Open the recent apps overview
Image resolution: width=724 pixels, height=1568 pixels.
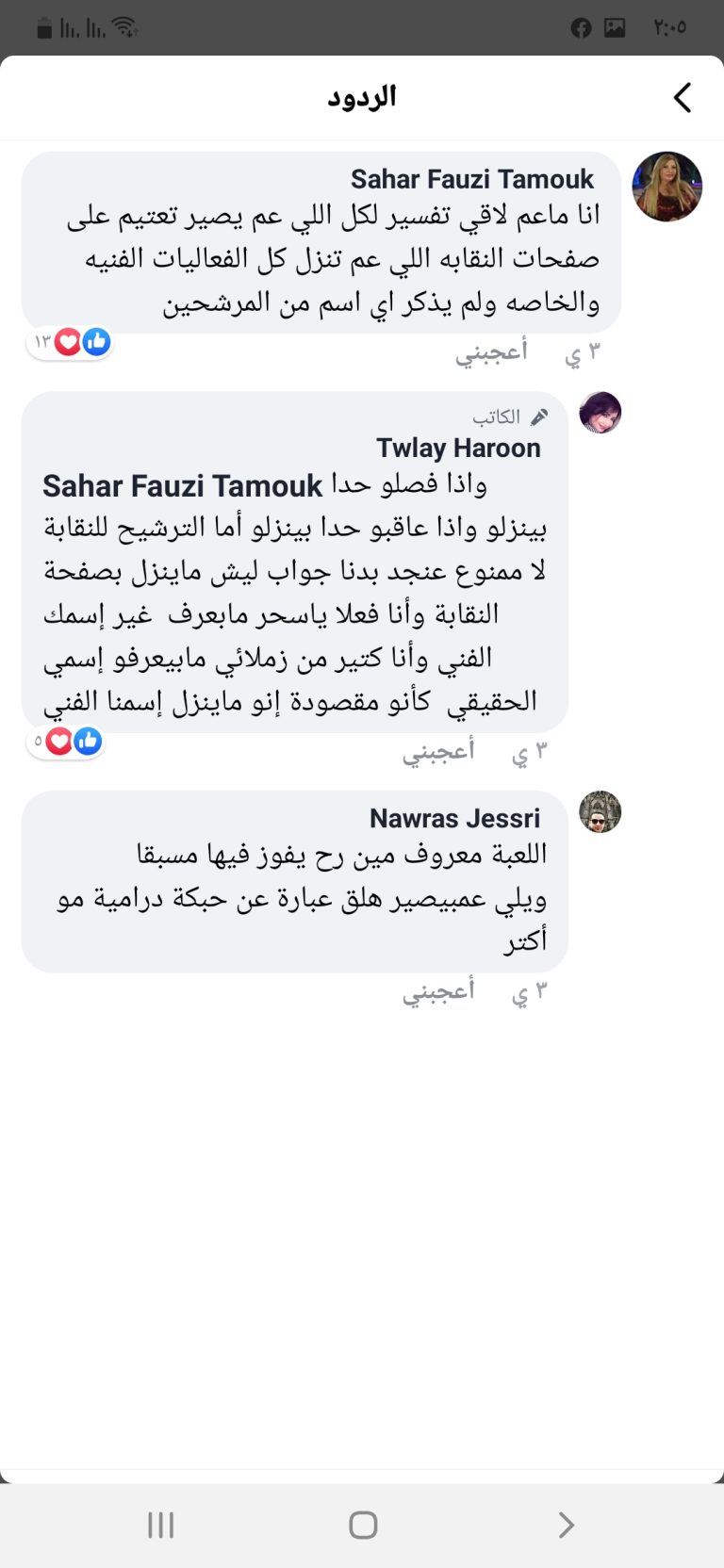[161, 1525]
